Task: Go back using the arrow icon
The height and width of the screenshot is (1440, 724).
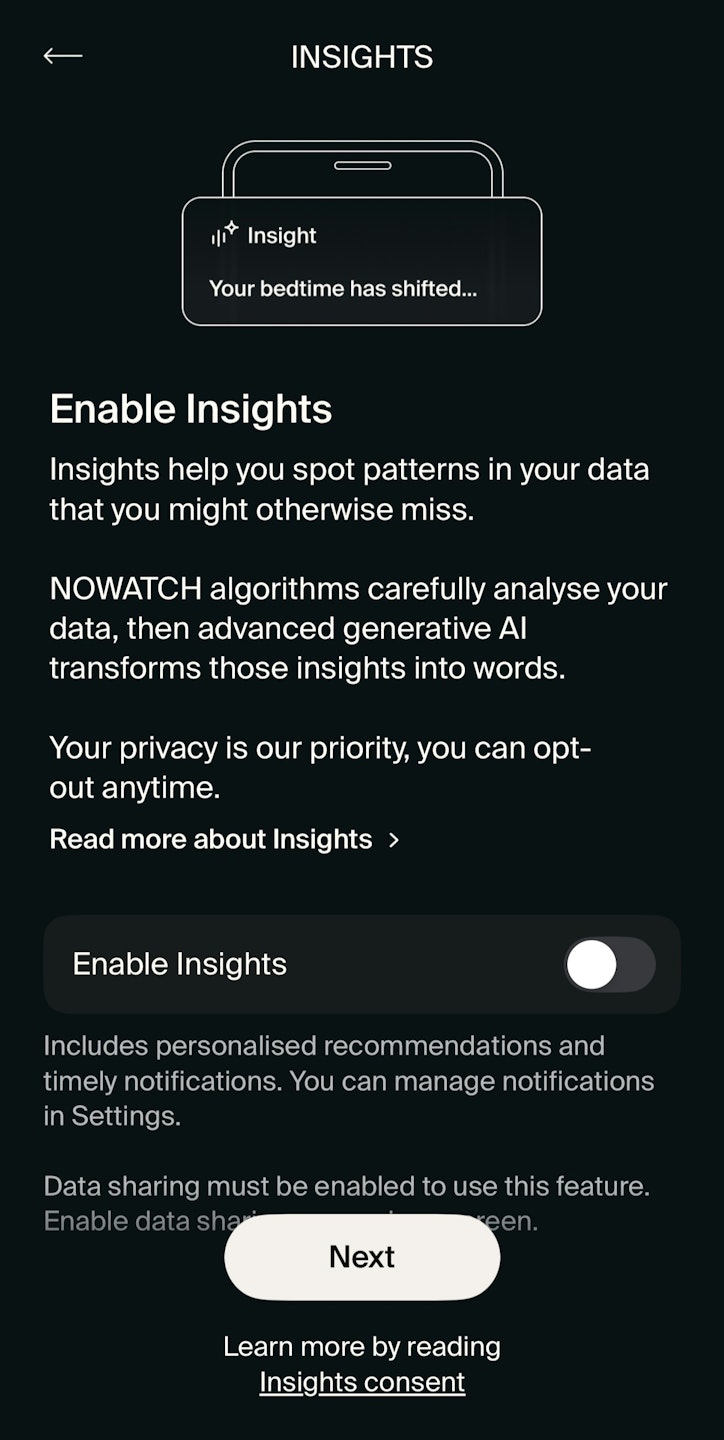Action: (x=62, y=56)
